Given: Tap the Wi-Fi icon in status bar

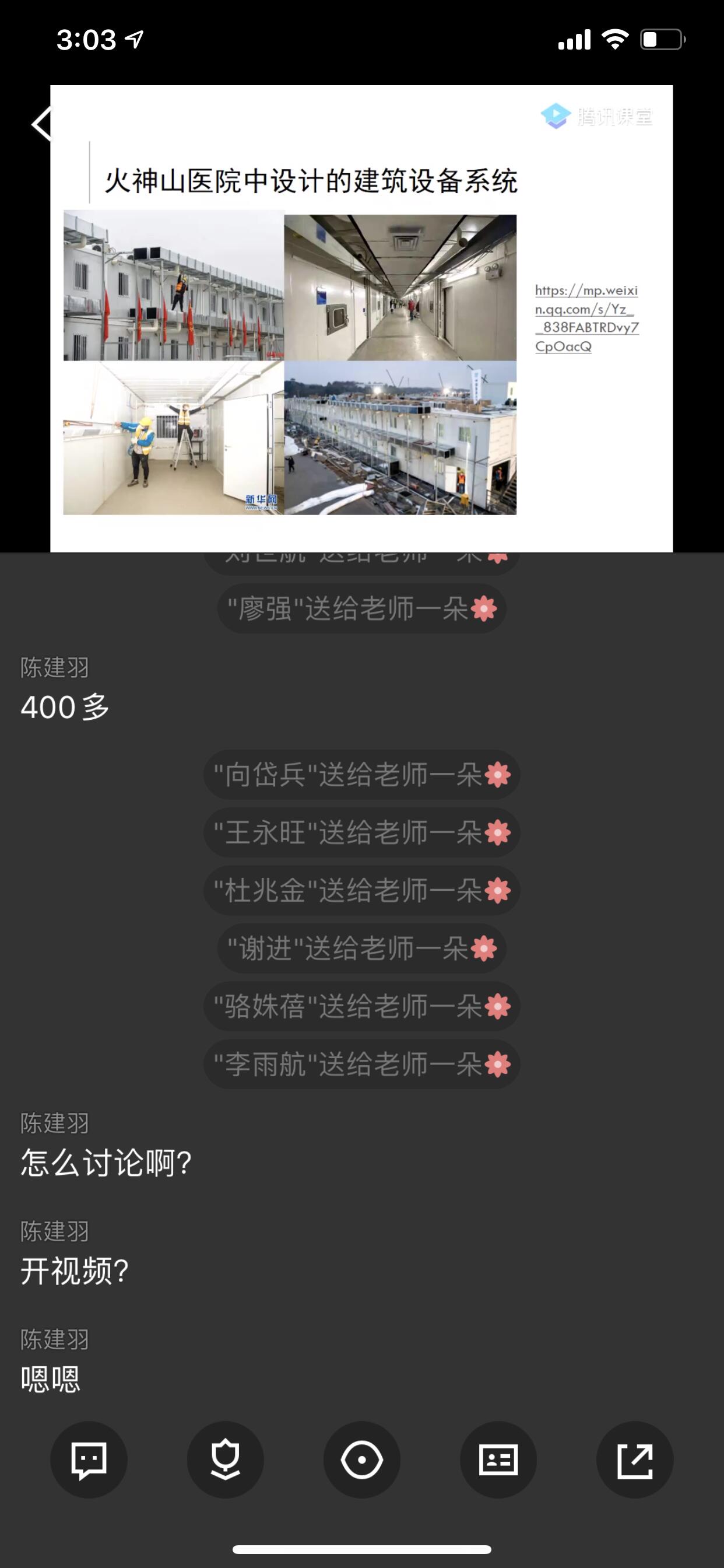Looking at the screenshot, I should (616, 38).
